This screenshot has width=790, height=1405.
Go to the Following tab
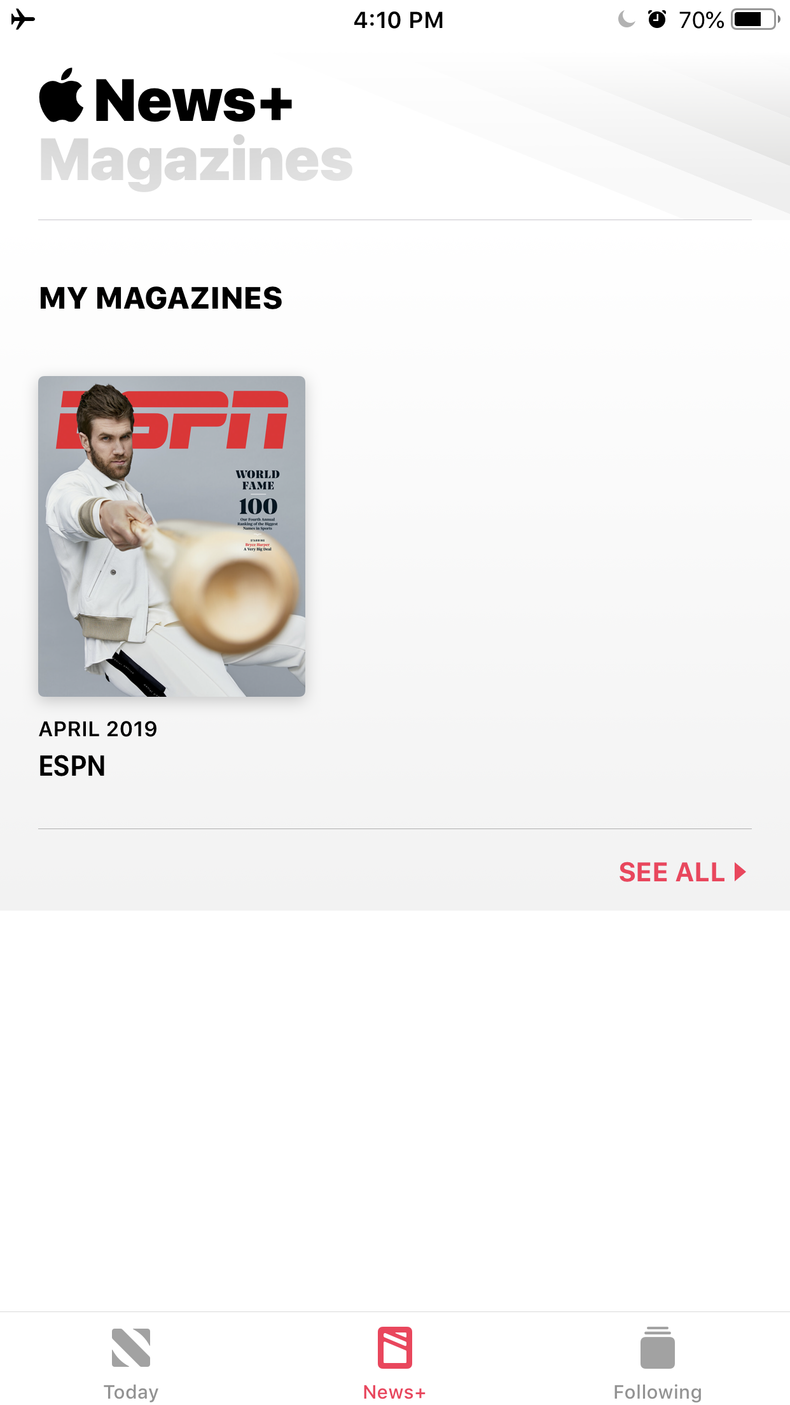coord(657,1362)
